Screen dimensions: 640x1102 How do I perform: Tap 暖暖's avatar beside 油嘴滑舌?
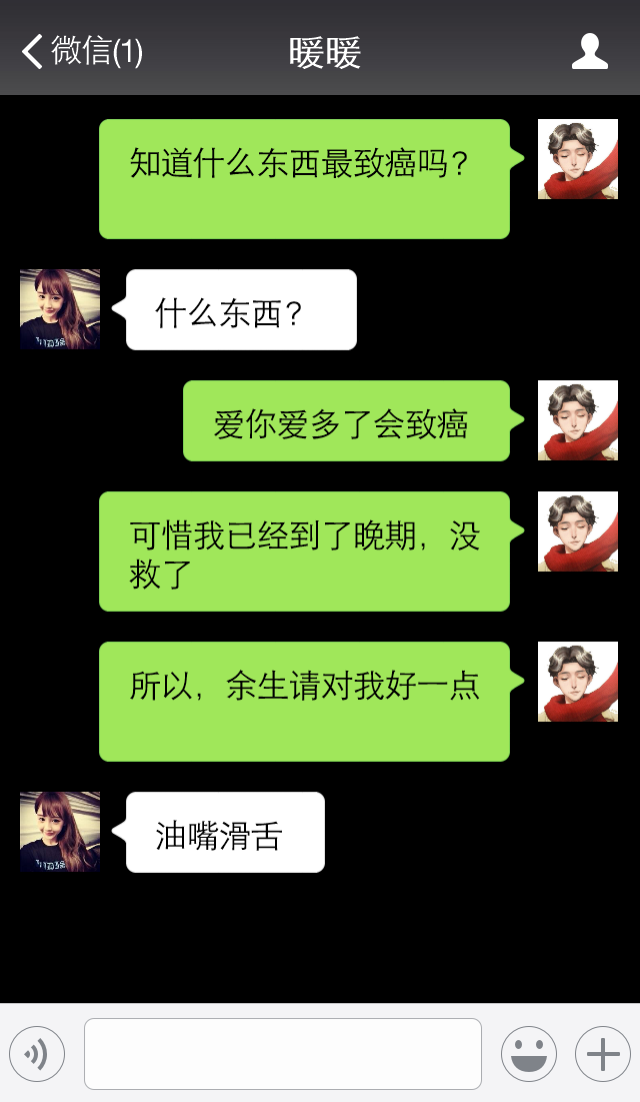pos(60,832)
